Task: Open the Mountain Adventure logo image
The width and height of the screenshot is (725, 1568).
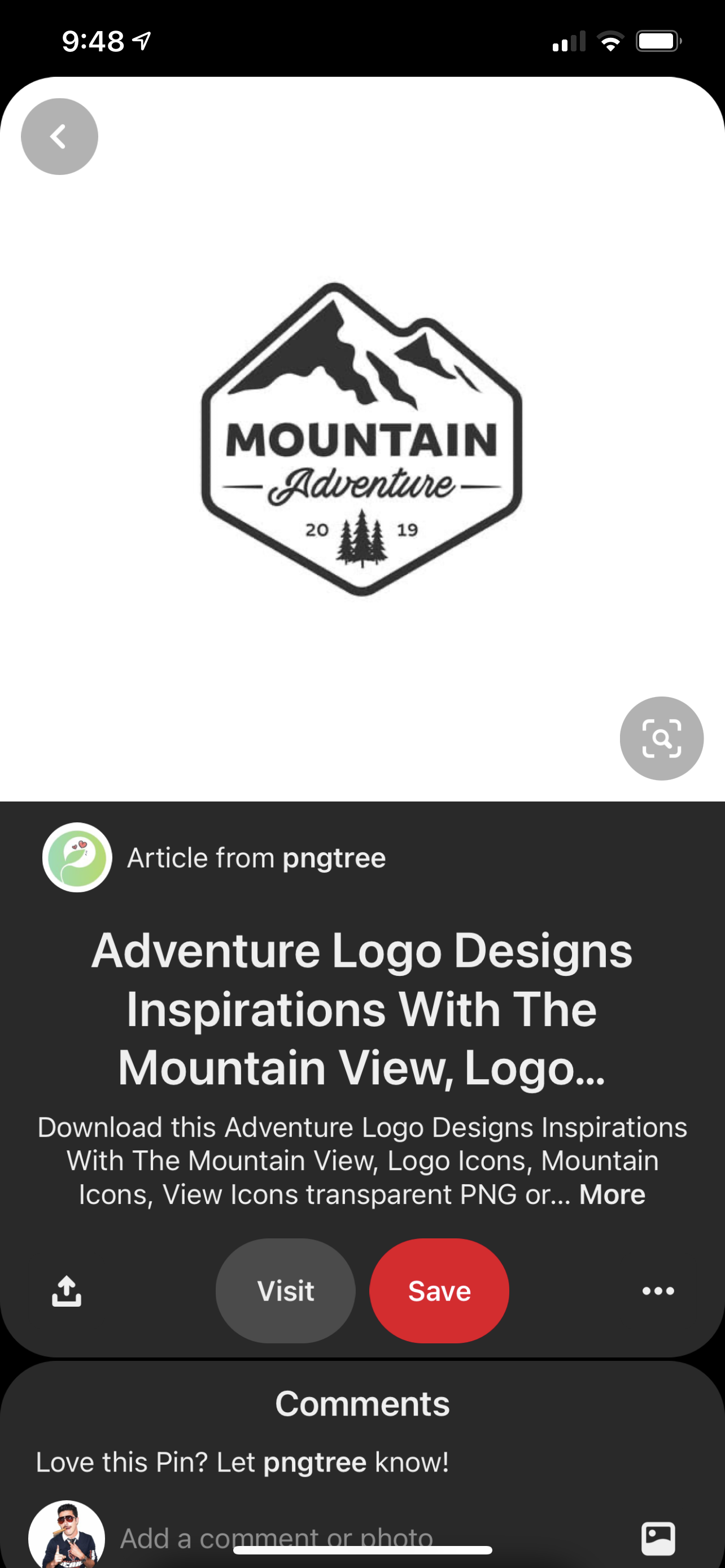Action: point(361,438)
